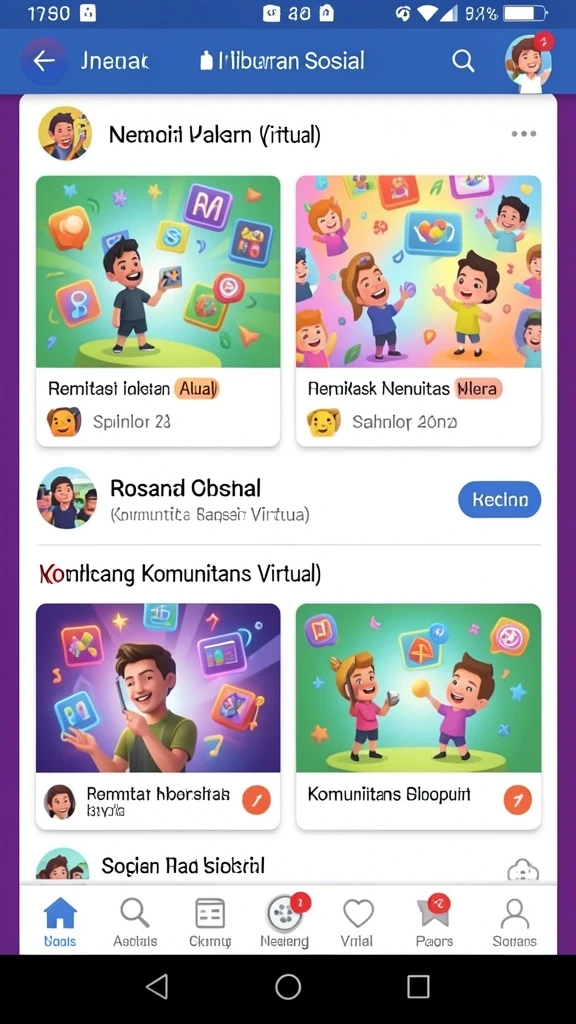
Task: Open the Remmitar hborshtas card
Action: click(x=158, y=716)
